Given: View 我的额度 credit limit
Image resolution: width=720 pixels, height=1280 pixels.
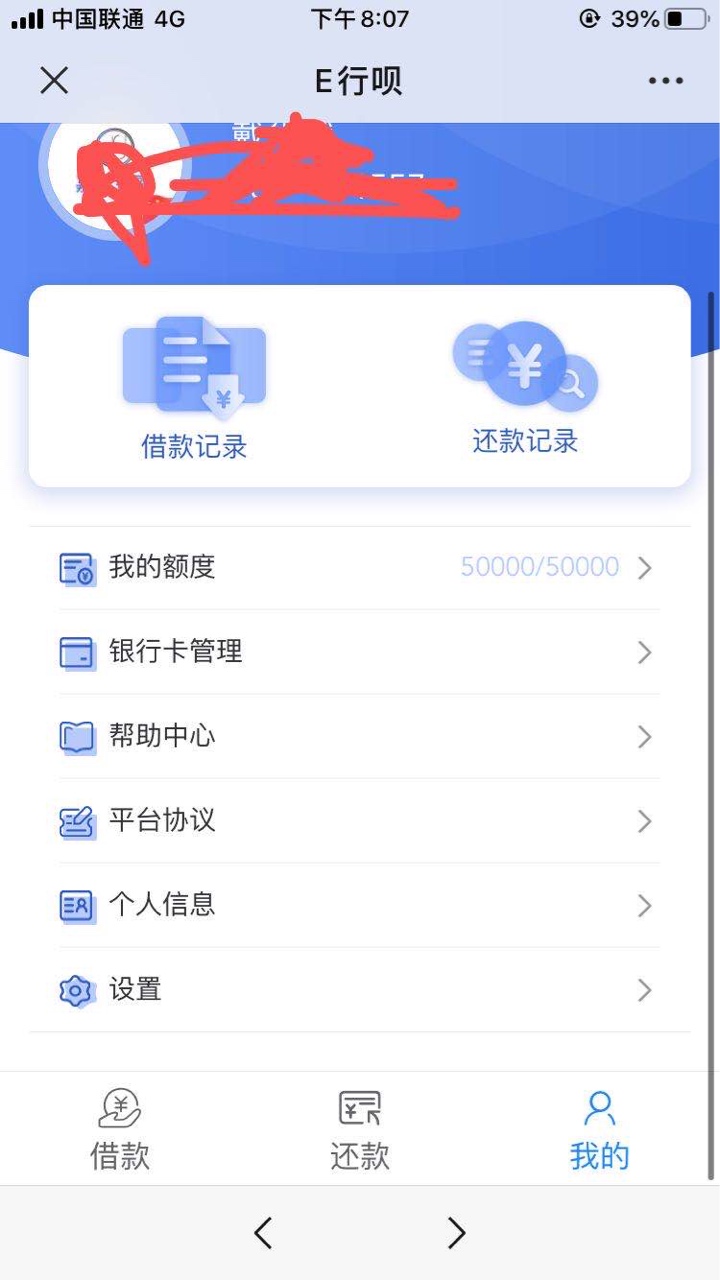Looking at the screenshot, I should (x=360, y=568).
